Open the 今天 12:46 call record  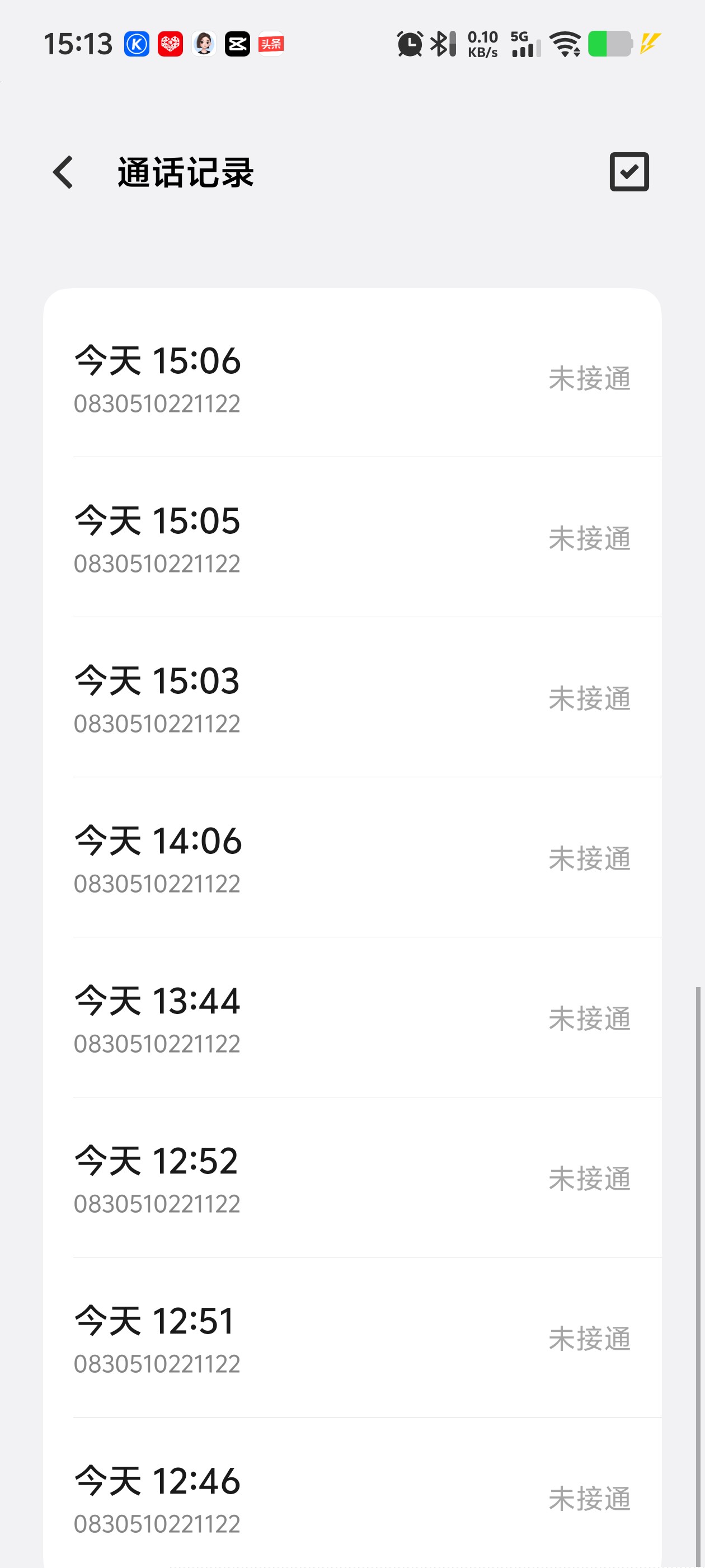352,1499
